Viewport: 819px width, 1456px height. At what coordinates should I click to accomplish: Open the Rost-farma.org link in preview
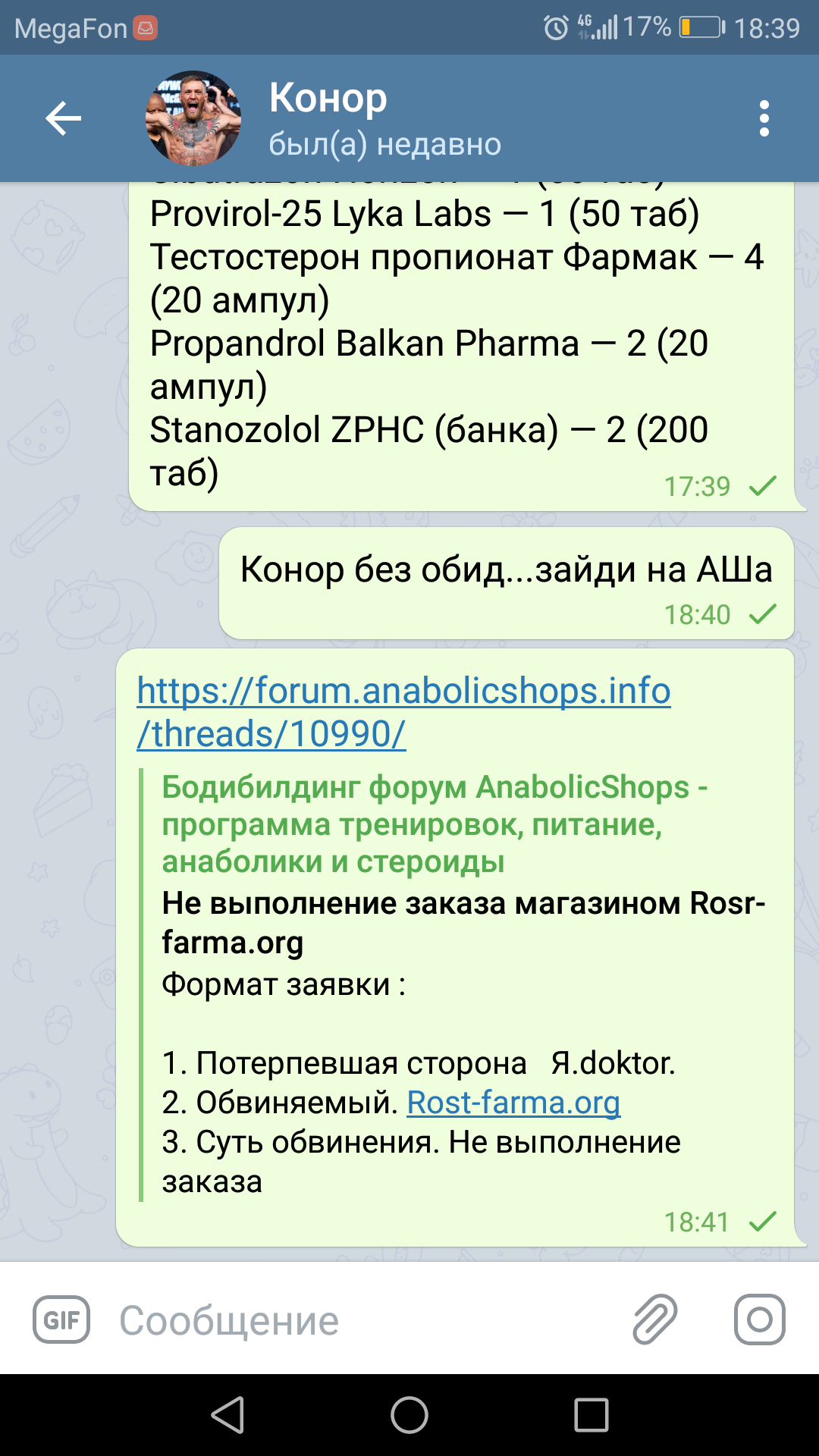513,1103
